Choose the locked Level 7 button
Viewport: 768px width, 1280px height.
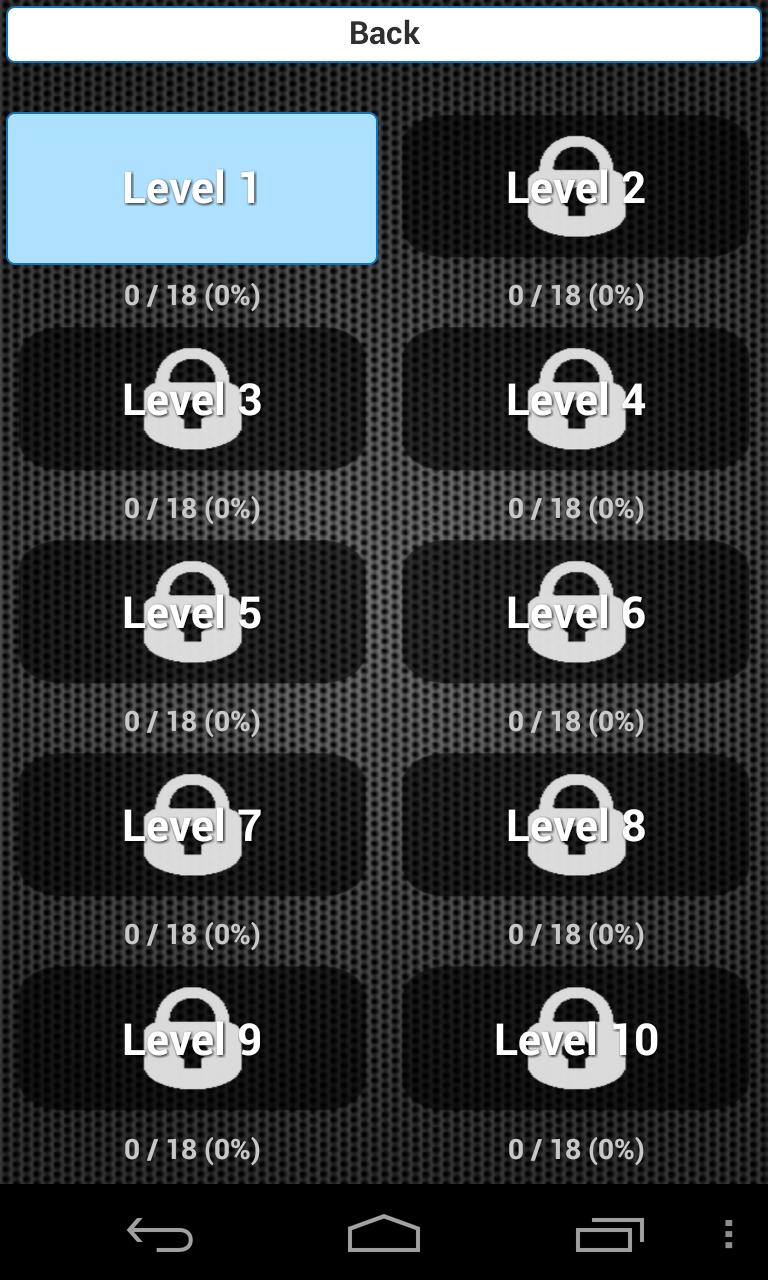point(192,826)
